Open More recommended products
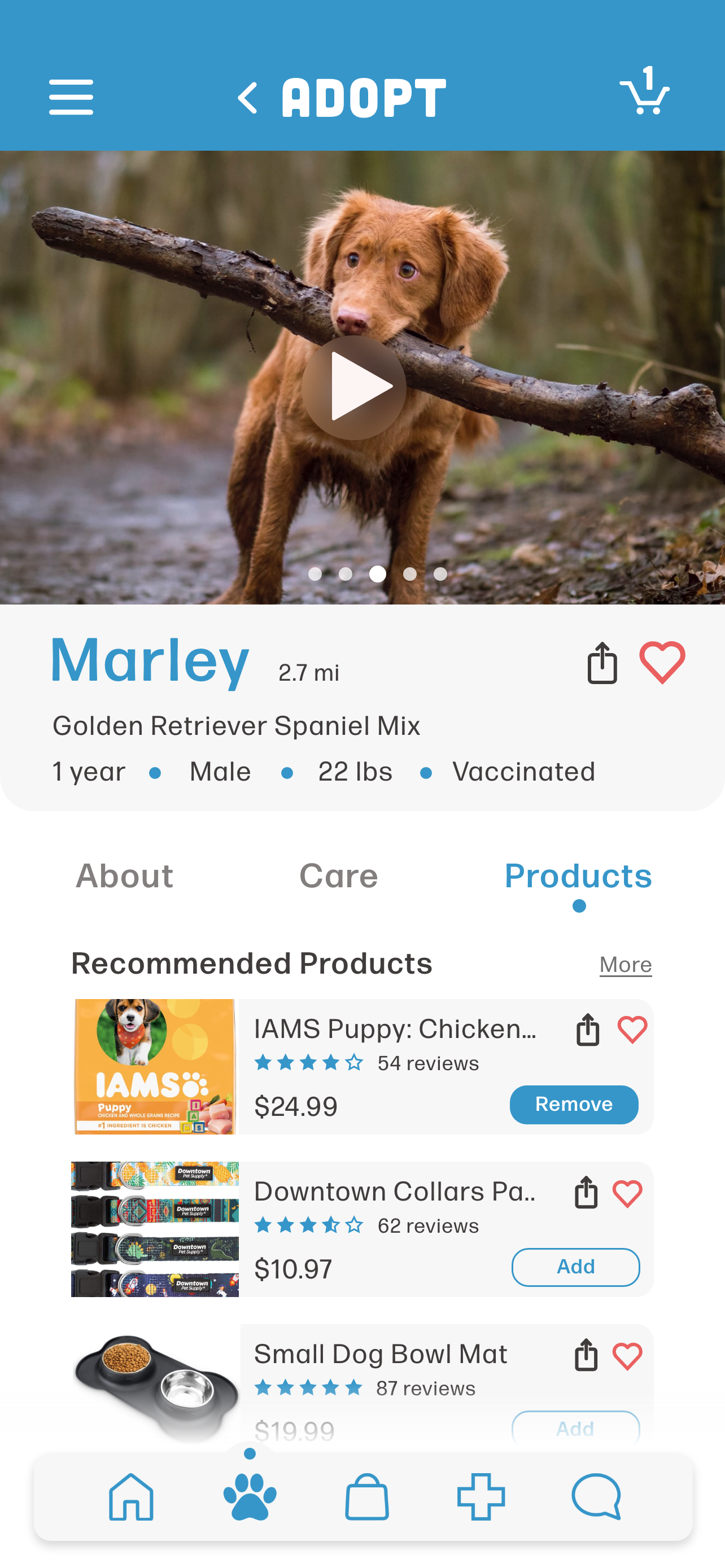The image size is (725, 1568). pyautogui.click(x=625, y=965)
